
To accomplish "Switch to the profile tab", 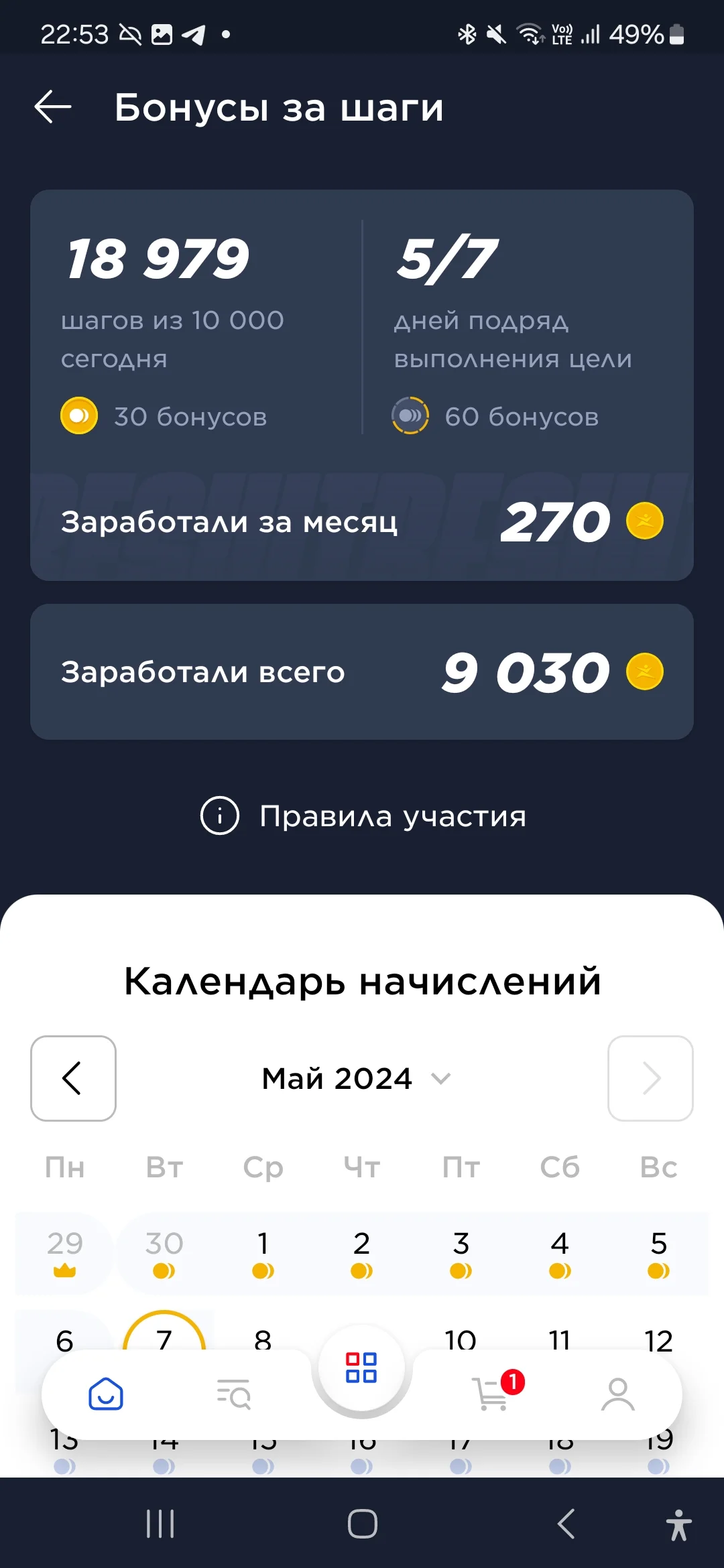I will pos(617,1394).
